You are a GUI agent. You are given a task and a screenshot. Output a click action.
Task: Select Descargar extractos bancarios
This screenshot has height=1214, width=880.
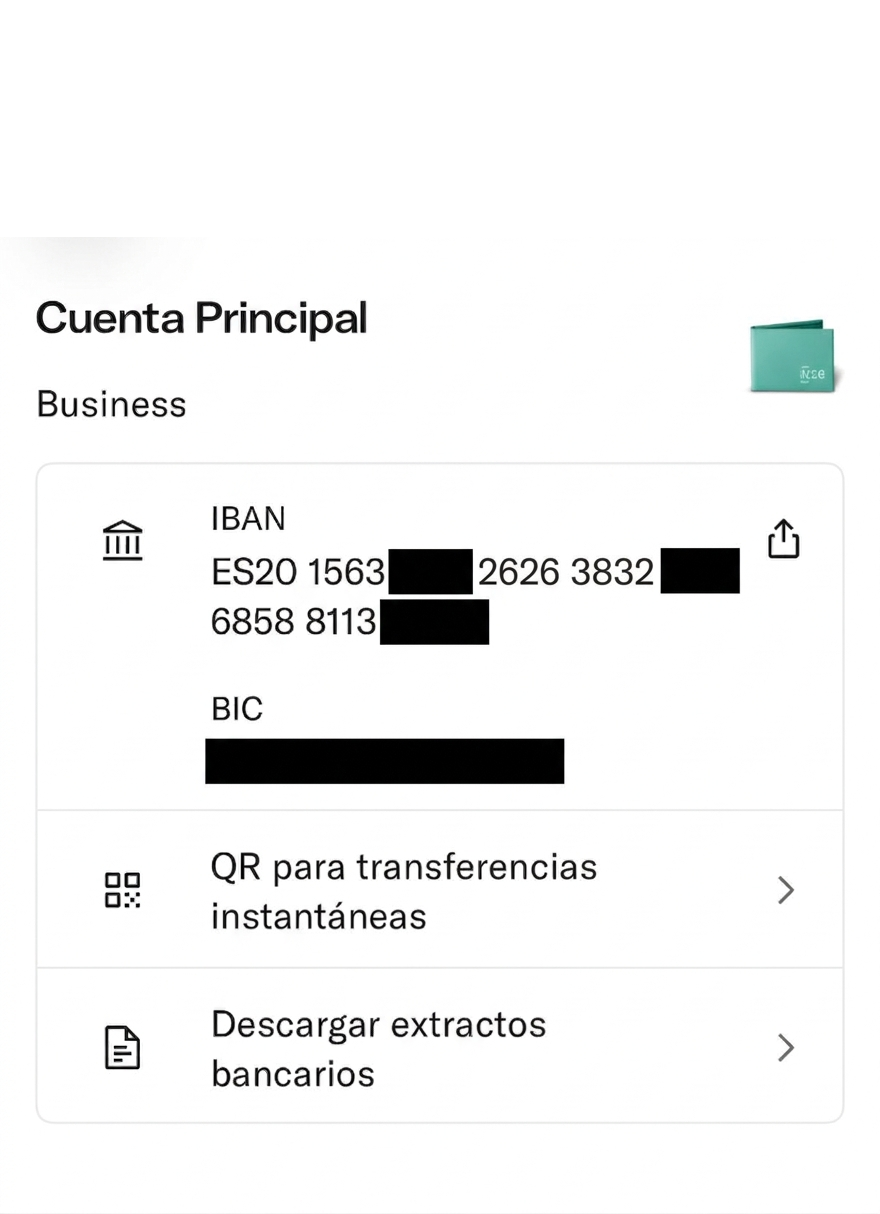[x=378, y=1047]
